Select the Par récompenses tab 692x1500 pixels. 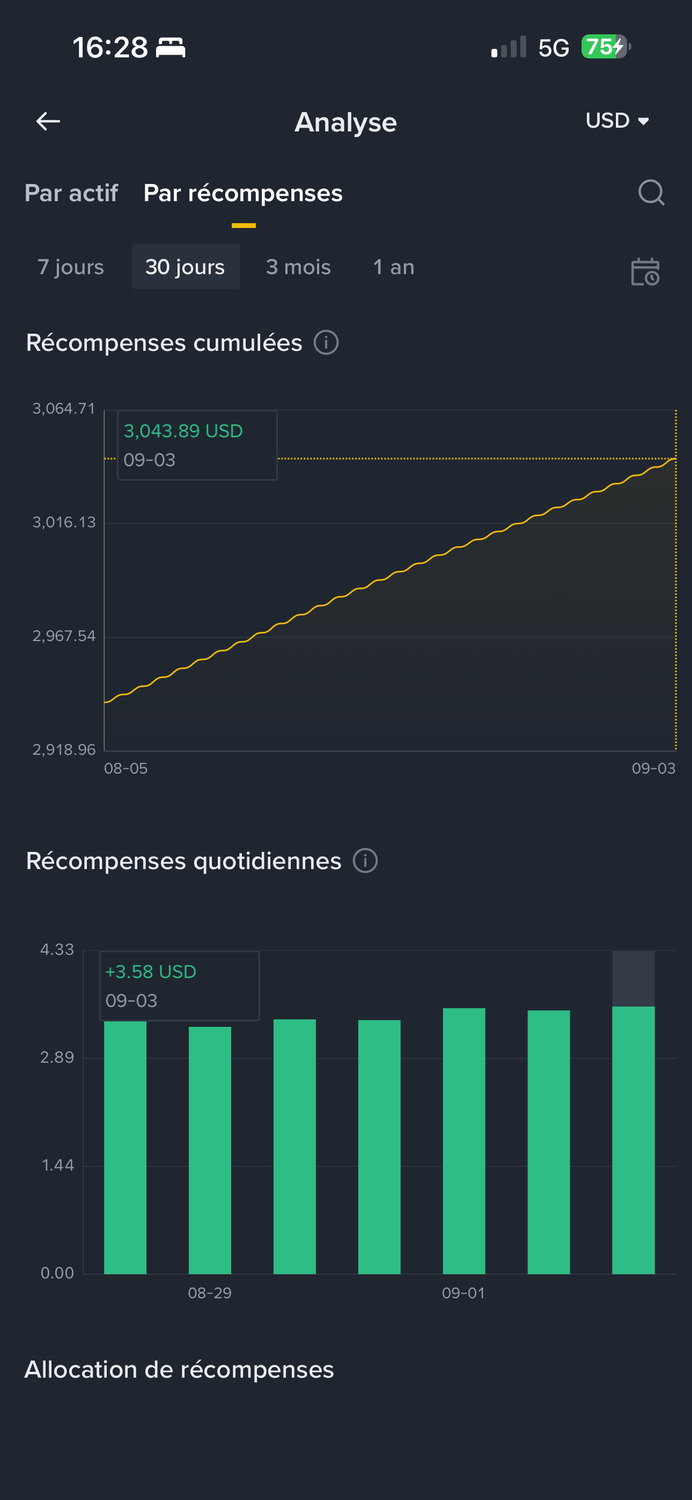tap(243, 193)
